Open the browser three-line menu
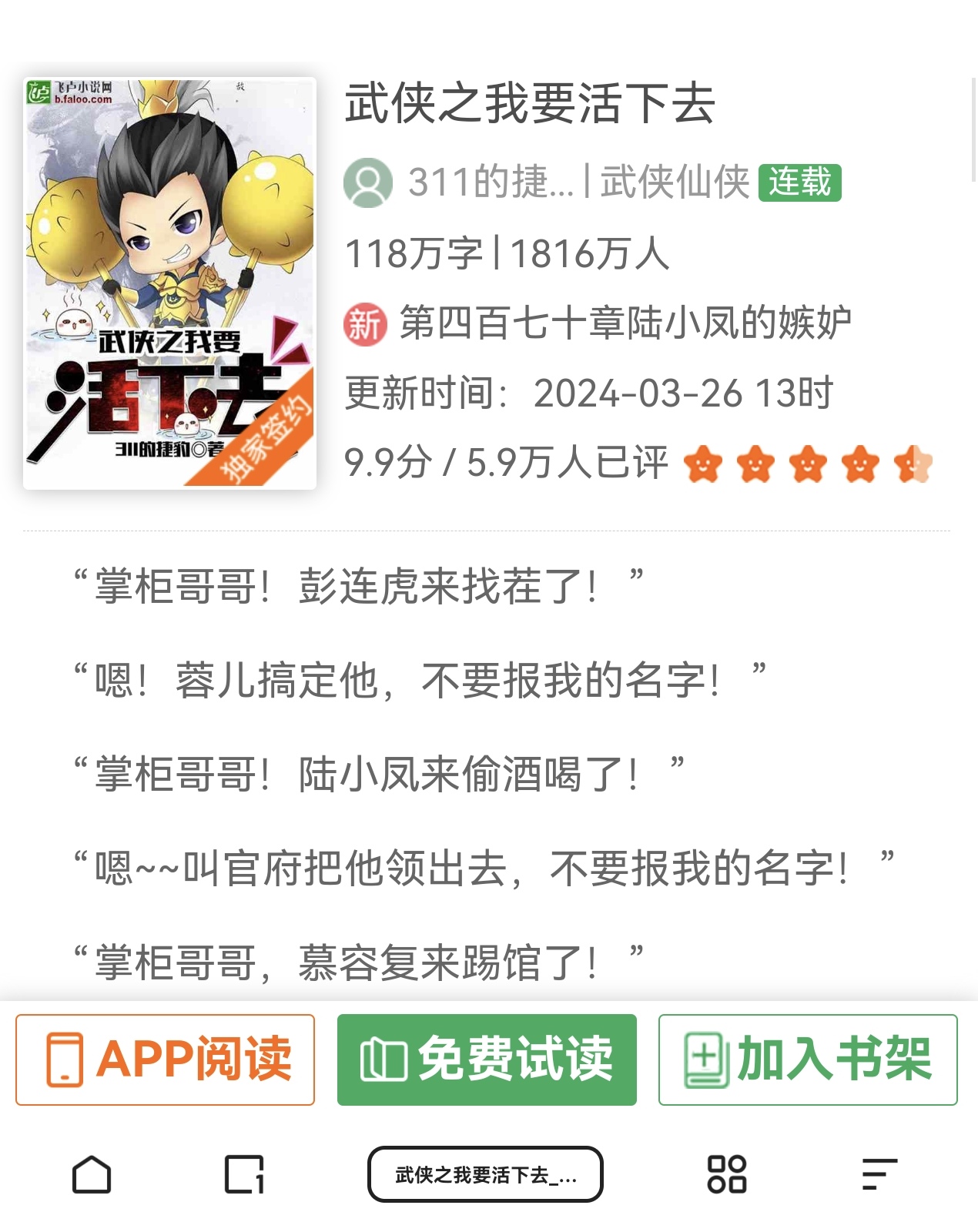 (879, 1175)
